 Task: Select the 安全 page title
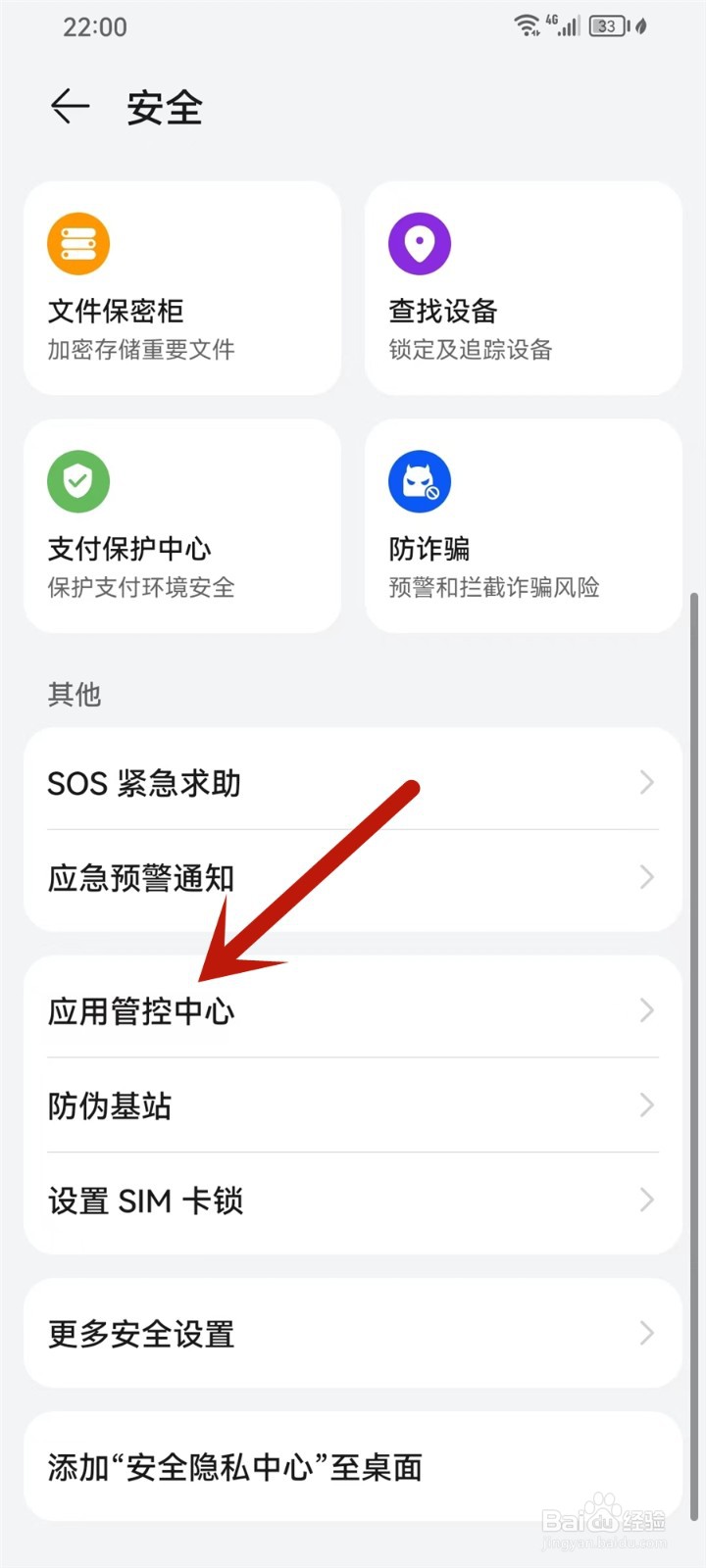(x=163, y=109)
